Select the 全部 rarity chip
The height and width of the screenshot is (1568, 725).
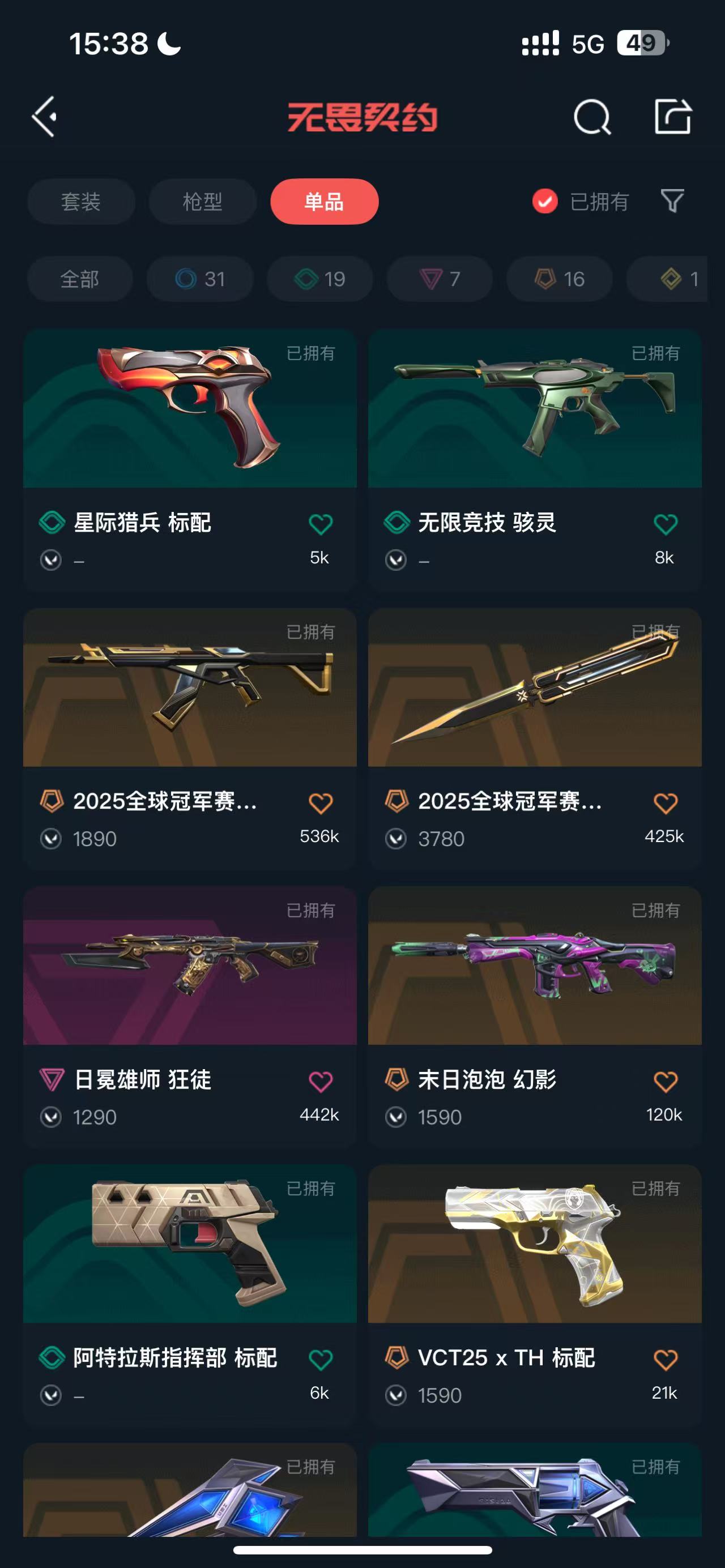coord(80,279)
